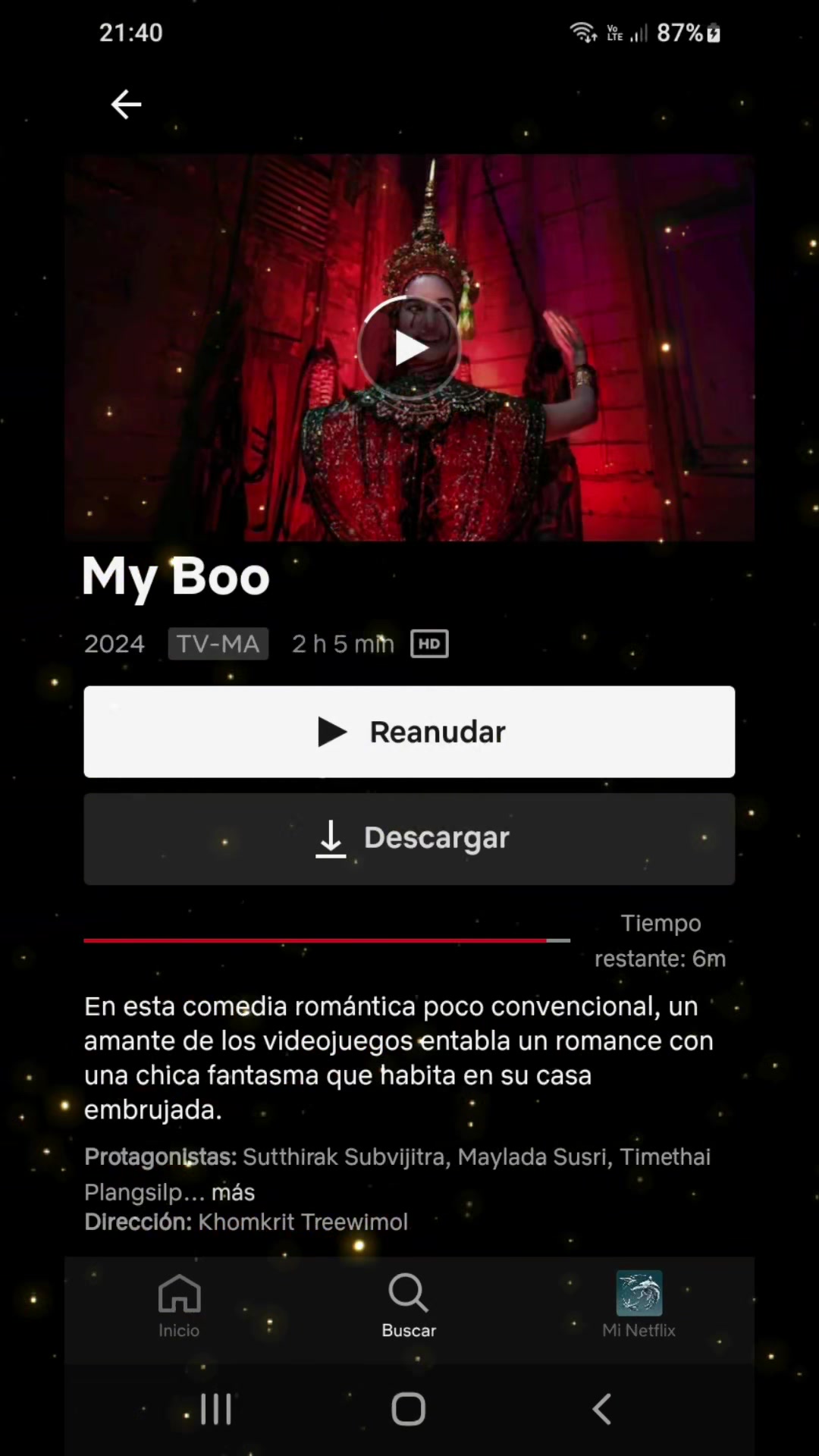Go back using the top arrow
The height and width of the screenshot is (1456, 819).
tap(126, 105)
